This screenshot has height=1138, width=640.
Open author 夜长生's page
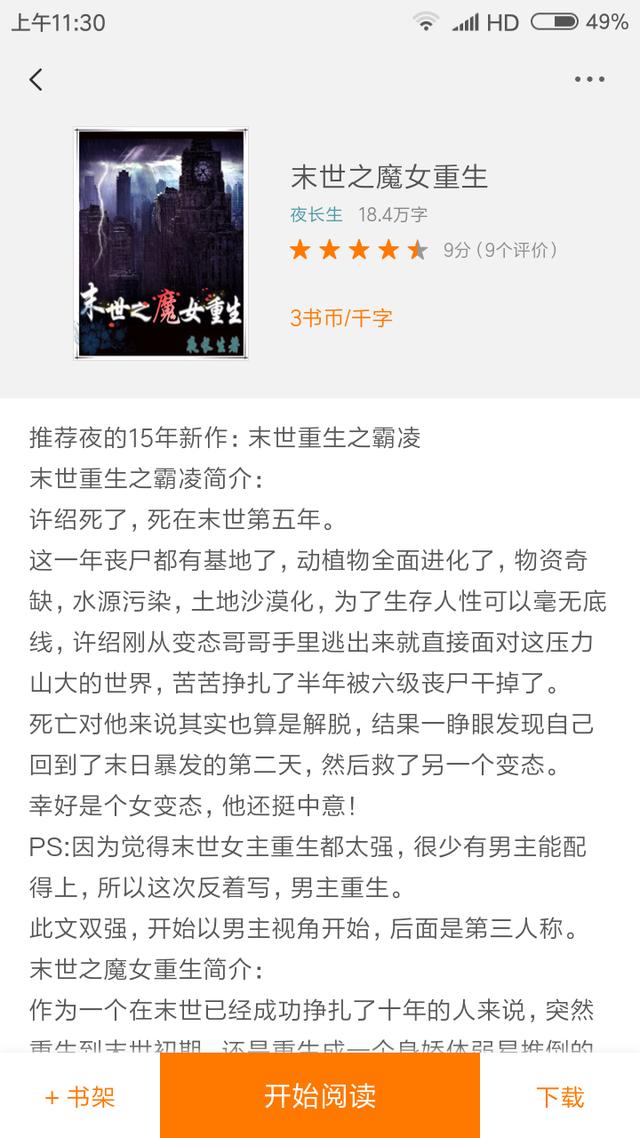click(x=316, y=214)
